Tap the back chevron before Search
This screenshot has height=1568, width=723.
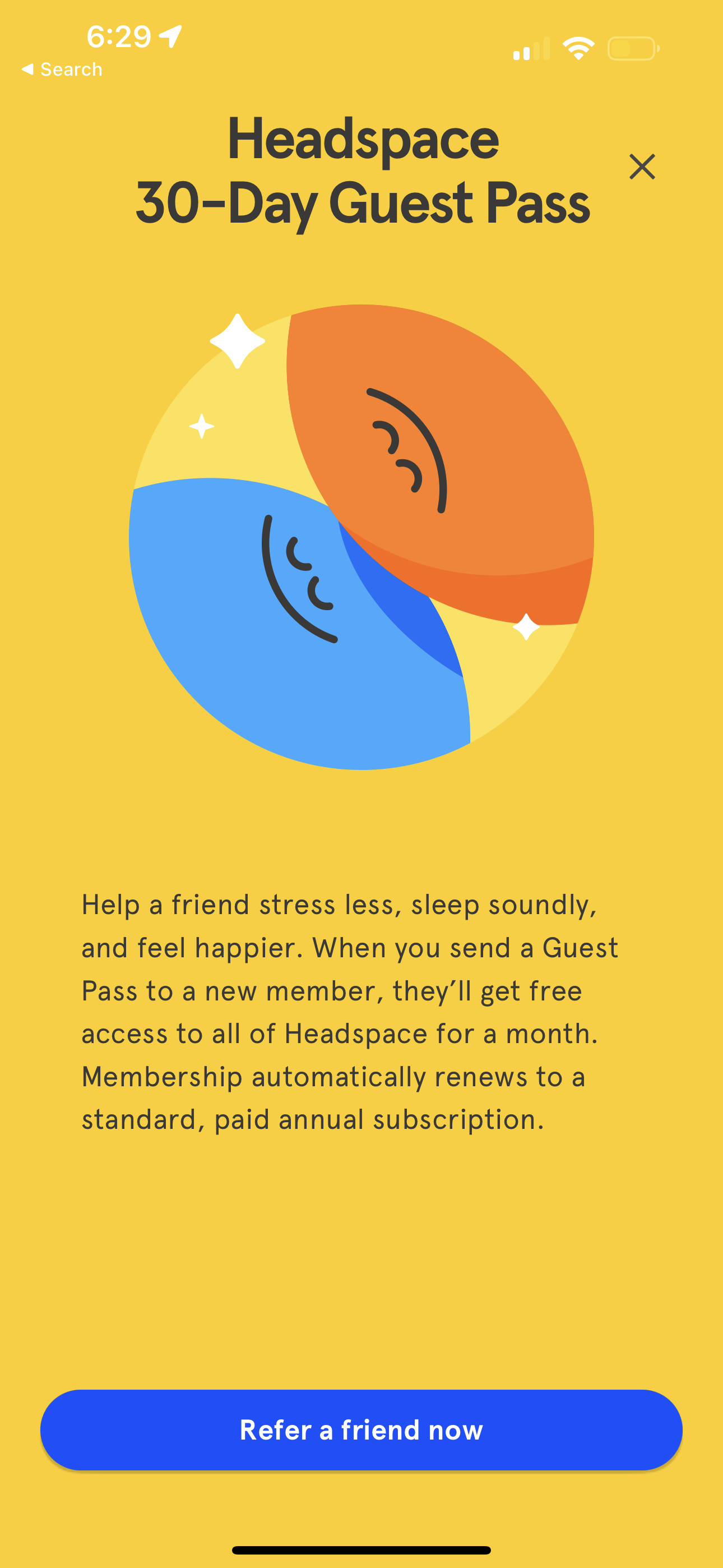pyautogui.click(x=27, y=68)
